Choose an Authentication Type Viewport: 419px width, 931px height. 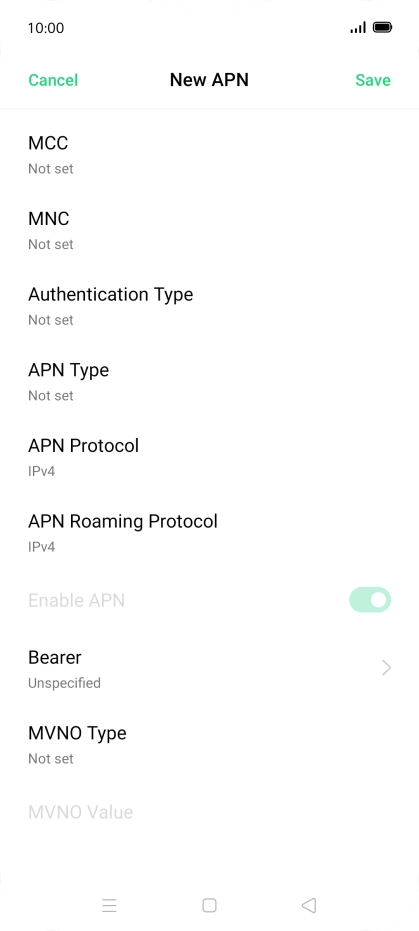click(x=210, y=306)
